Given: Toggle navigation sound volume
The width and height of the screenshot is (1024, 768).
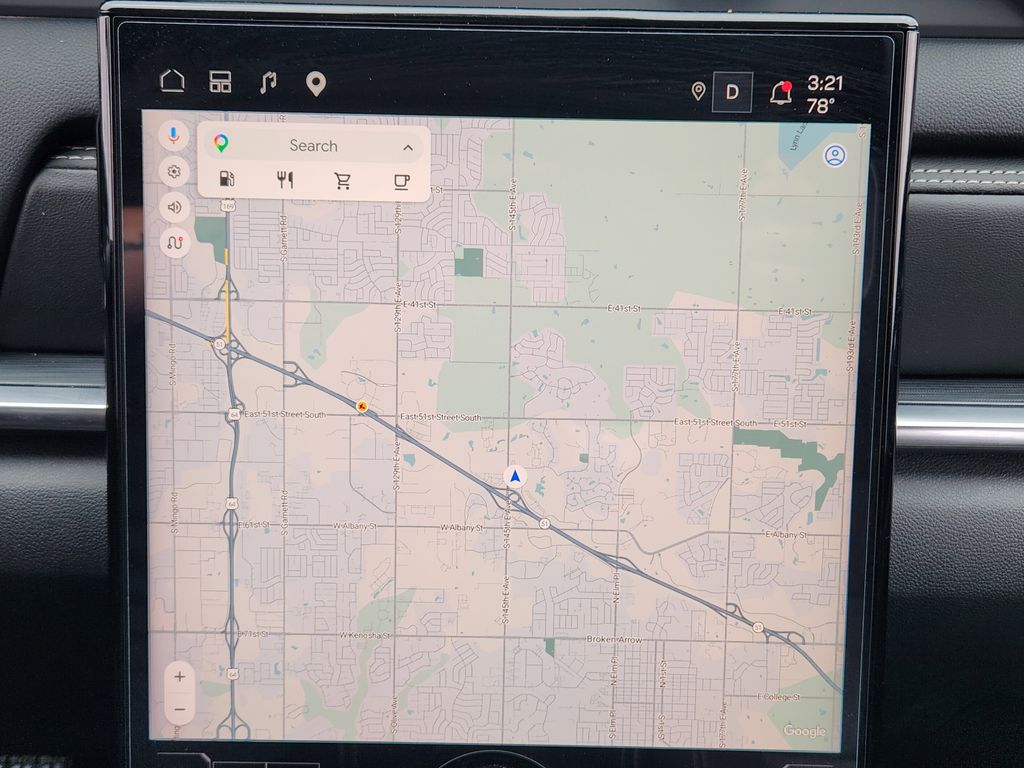Looking at the screenshot, I should pyautogui.click(x=175, y=207).
